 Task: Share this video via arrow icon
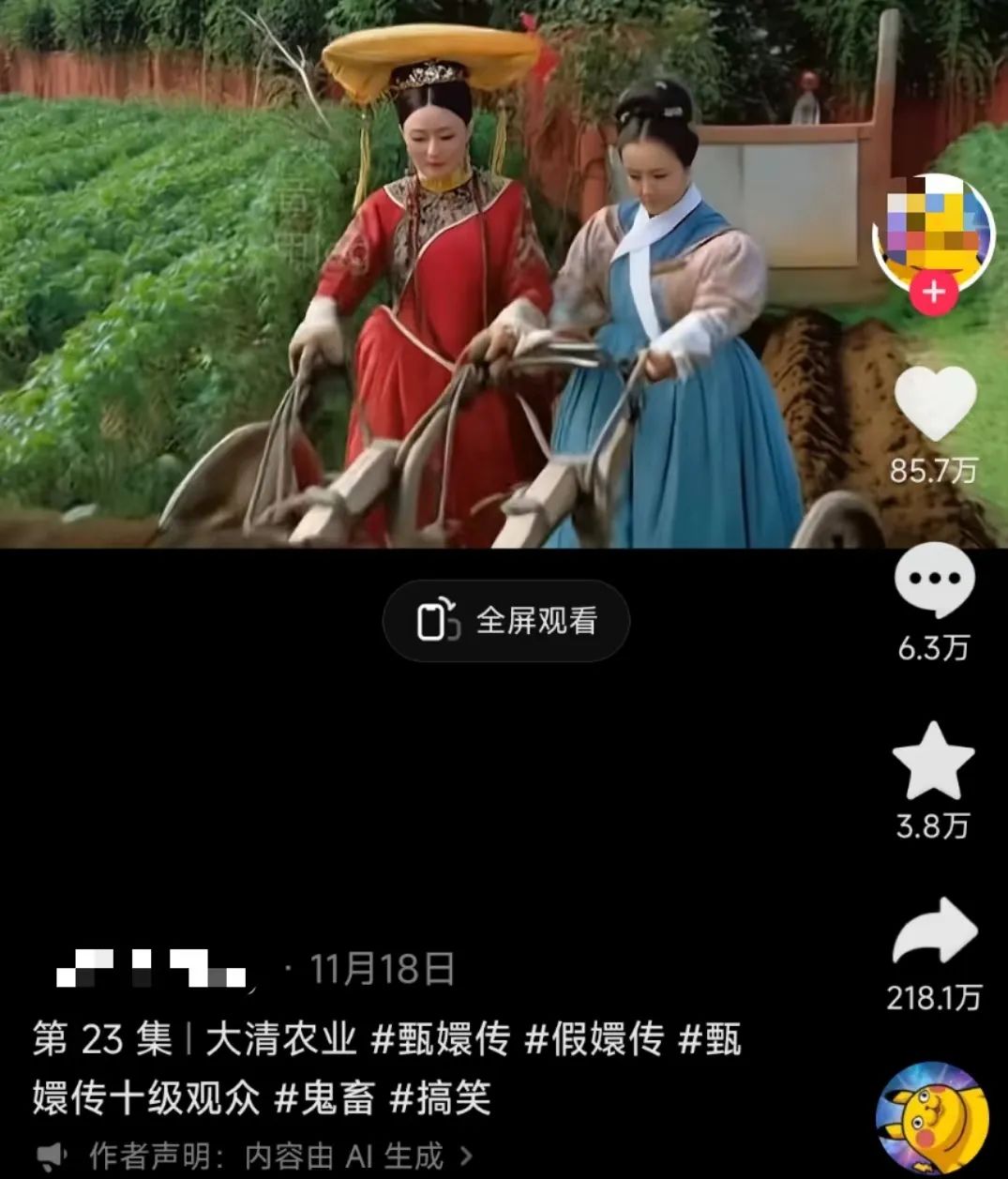tap(934, 932)
